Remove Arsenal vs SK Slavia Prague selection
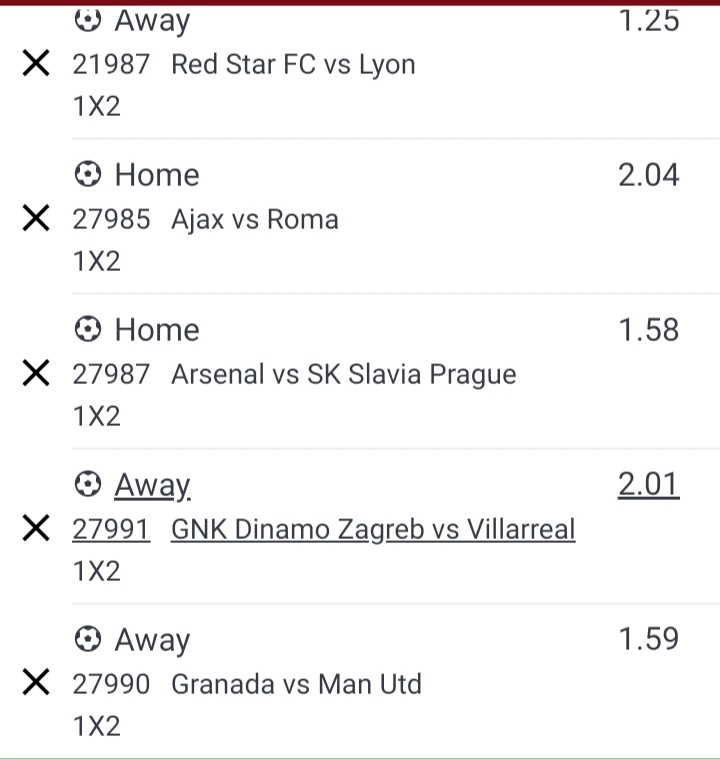Screen dimensions: 720x759 tap(36, 374)
